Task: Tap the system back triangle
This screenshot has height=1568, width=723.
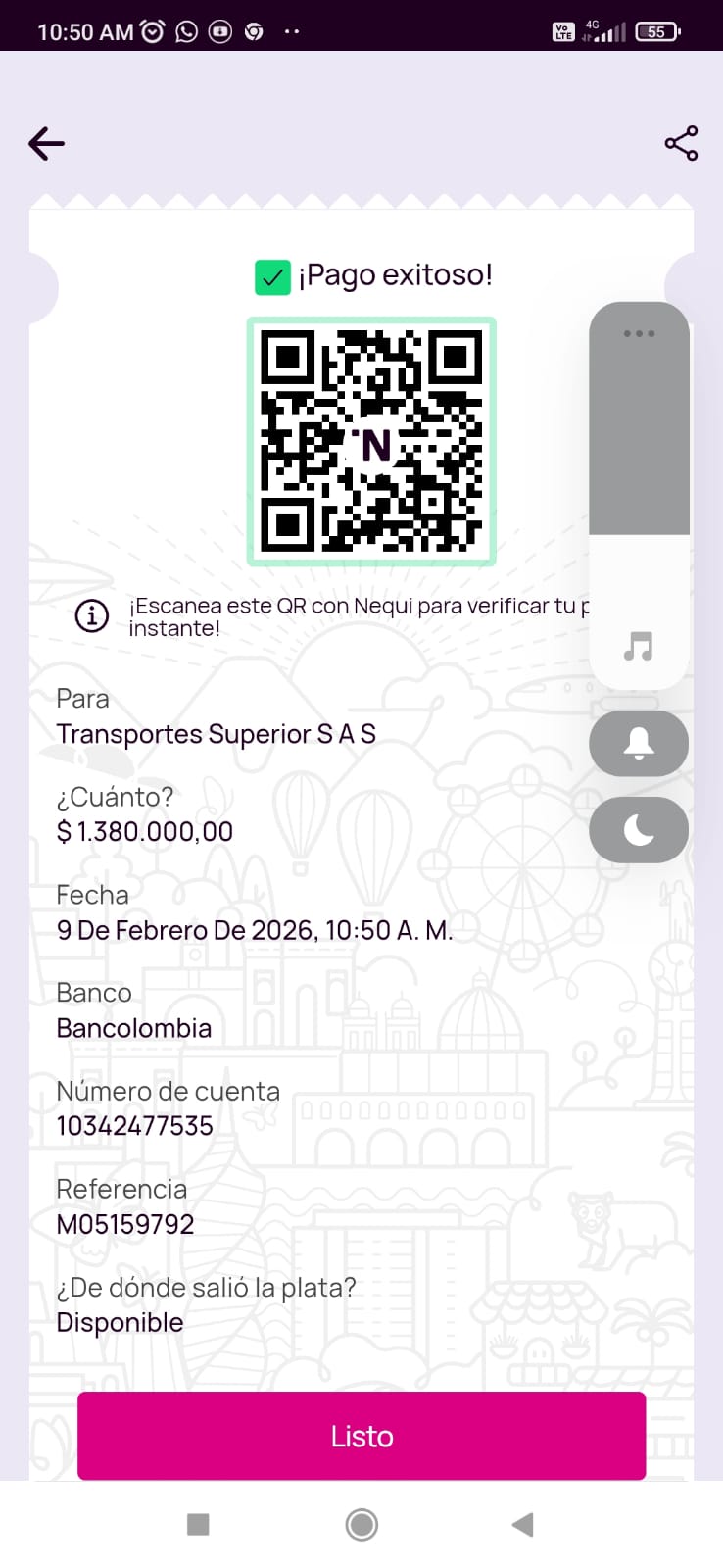Action: [523, 1524]
